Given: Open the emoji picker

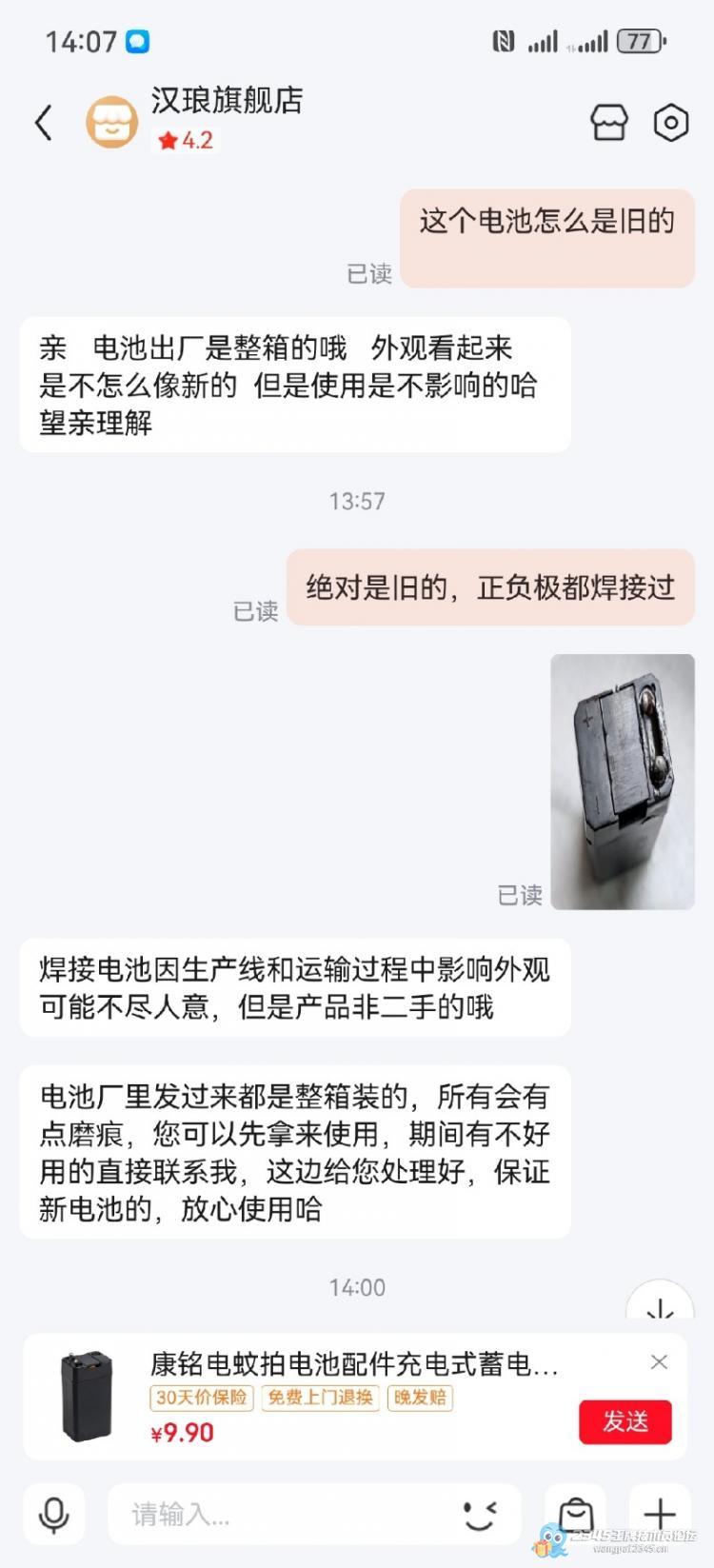Looking at the screenshot, I should (480, 1514).
